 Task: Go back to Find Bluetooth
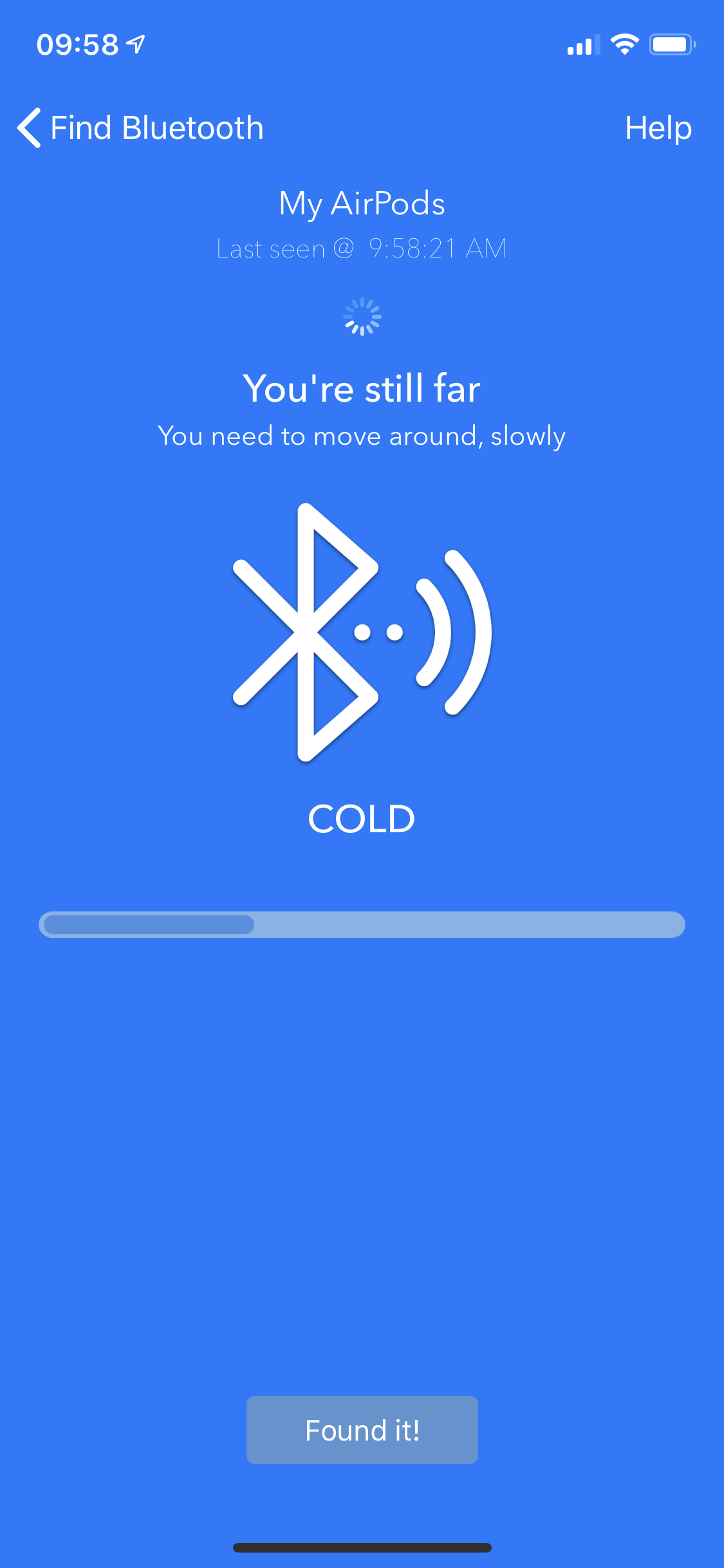coord(140,127)
